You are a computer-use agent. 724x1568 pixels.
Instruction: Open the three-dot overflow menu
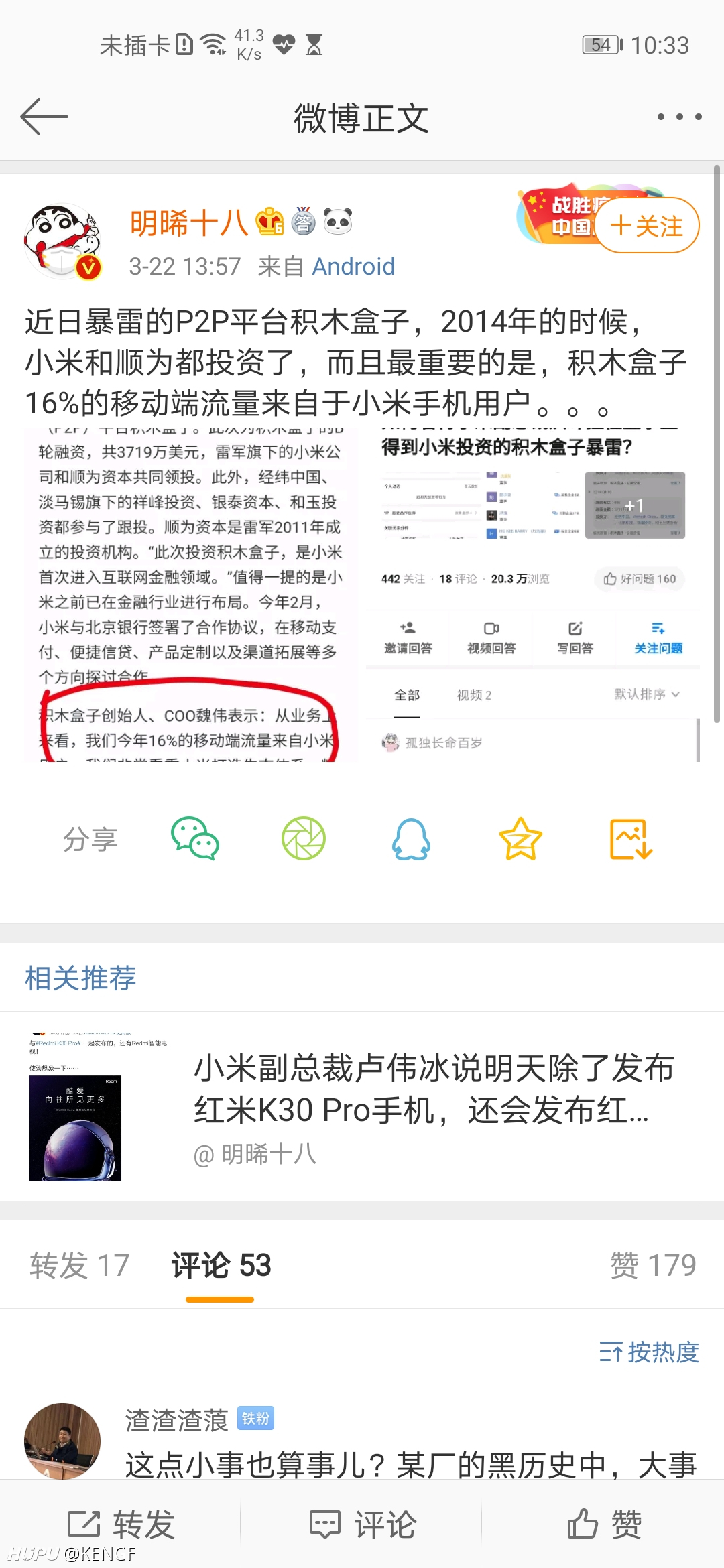coord(679,117)
